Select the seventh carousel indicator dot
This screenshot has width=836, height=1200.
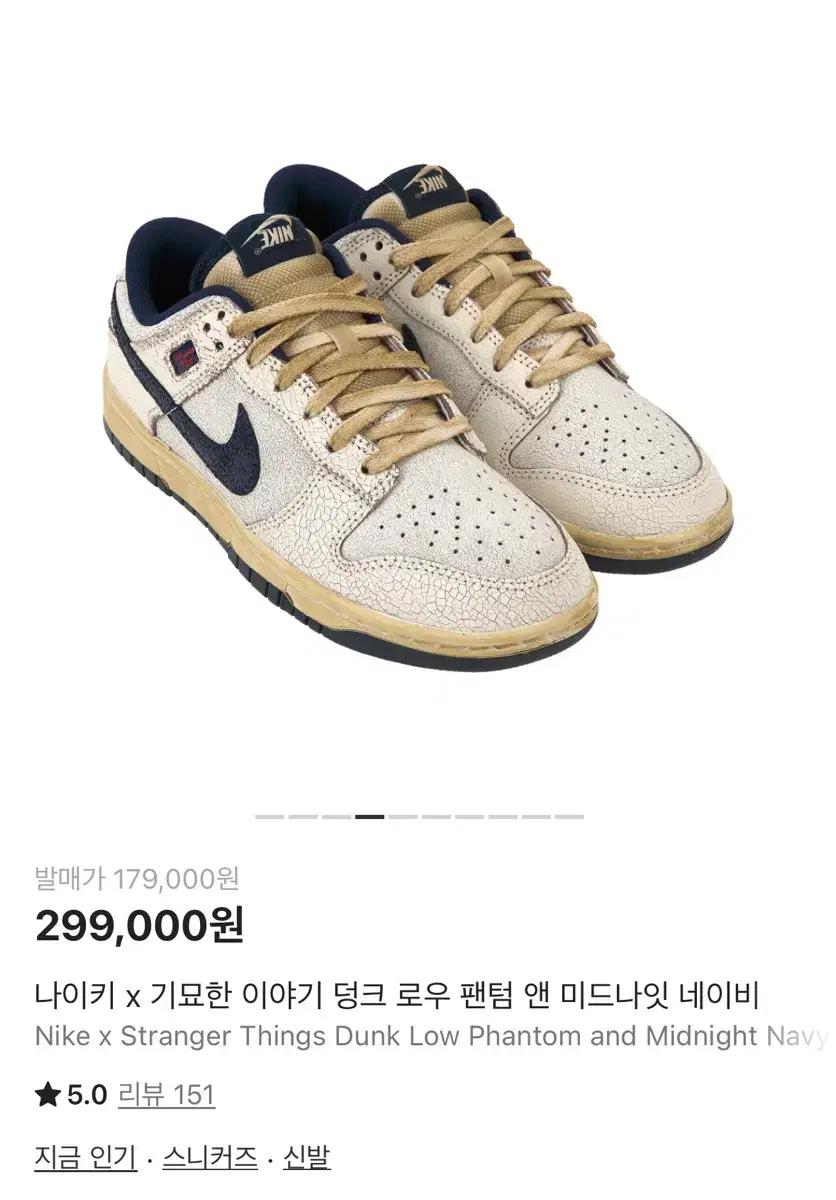[469, 817]
